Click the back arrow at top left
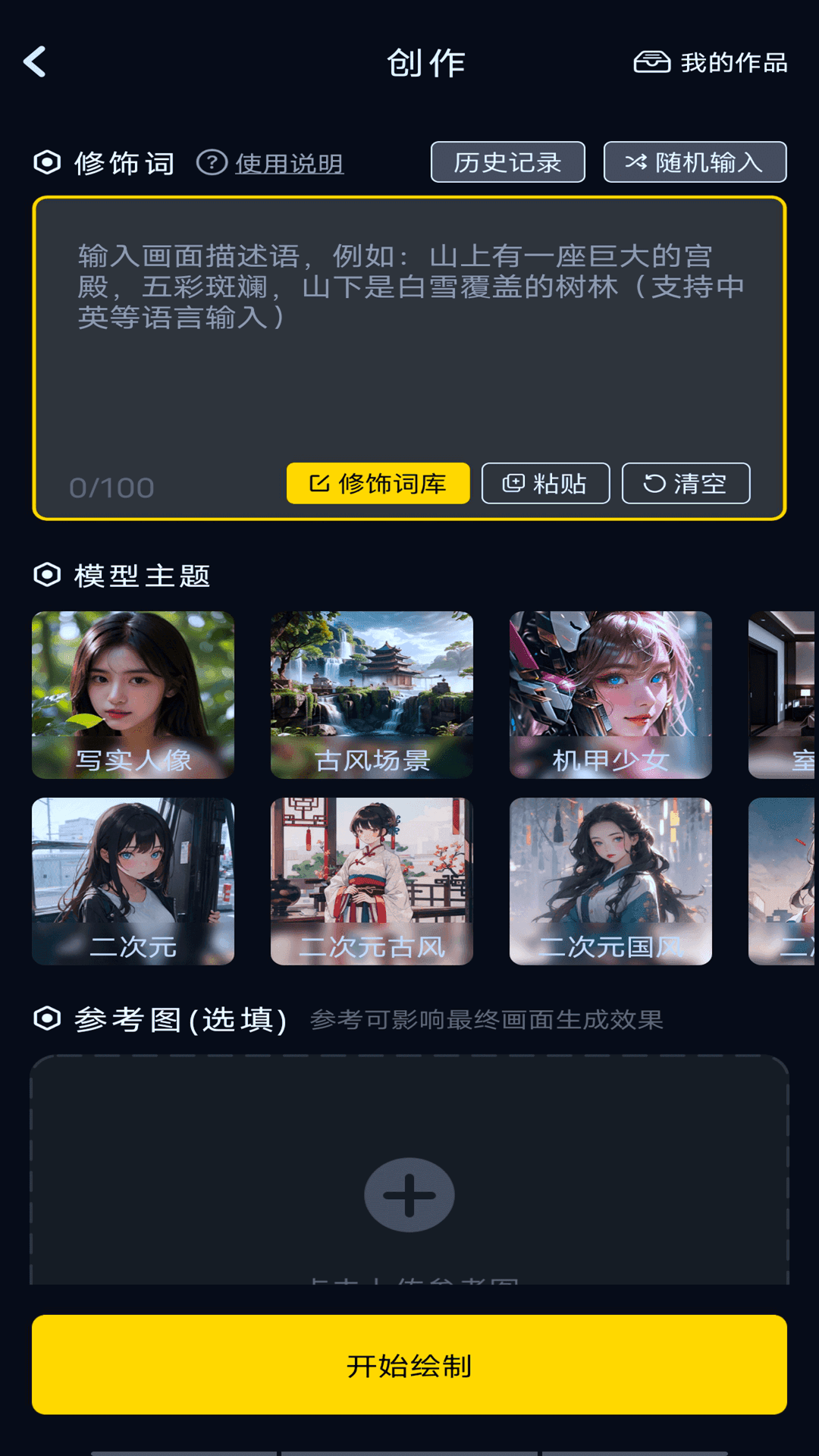 coord(34,63)
